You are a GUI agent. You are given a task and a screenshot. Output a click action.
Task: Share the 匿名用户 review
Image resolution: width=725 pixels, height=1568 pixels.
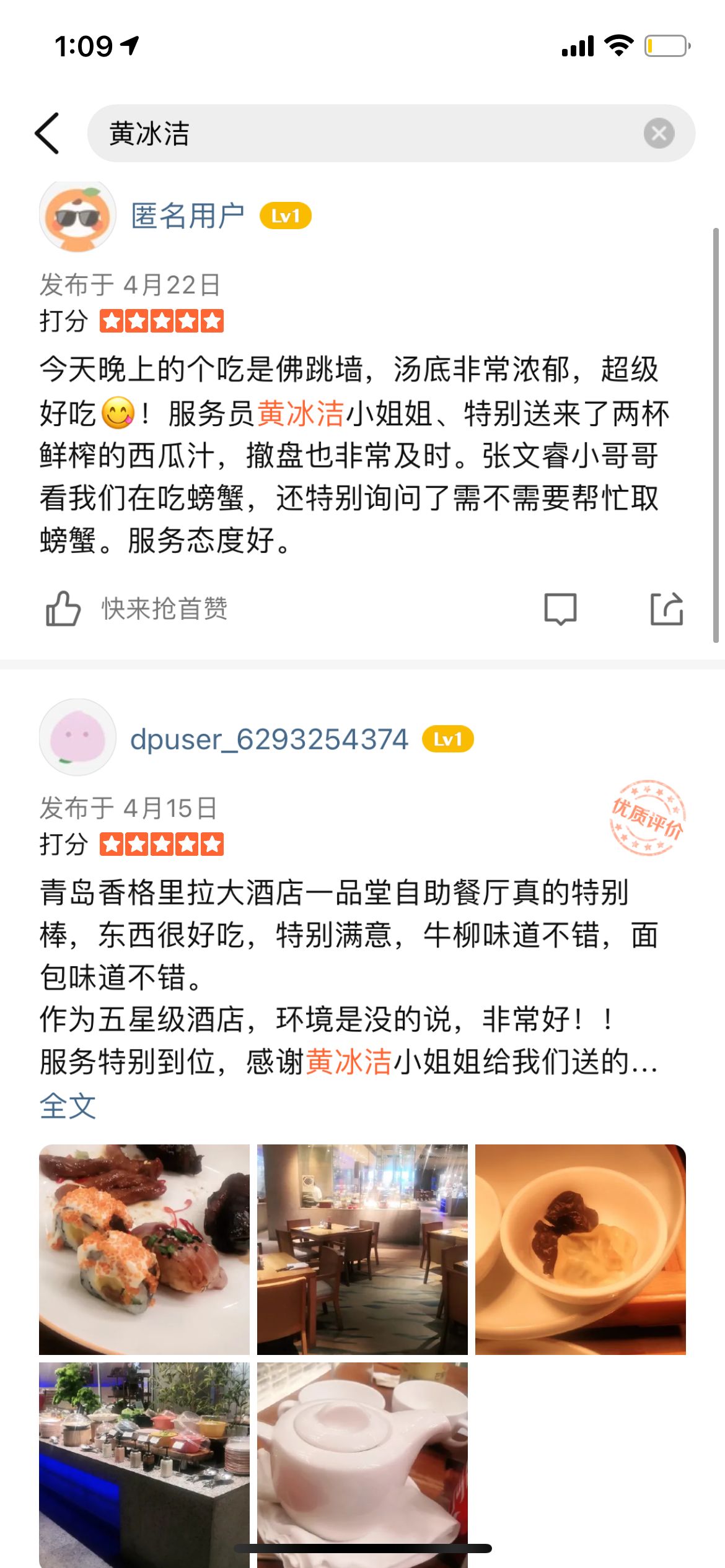click(x=667, y=609)
